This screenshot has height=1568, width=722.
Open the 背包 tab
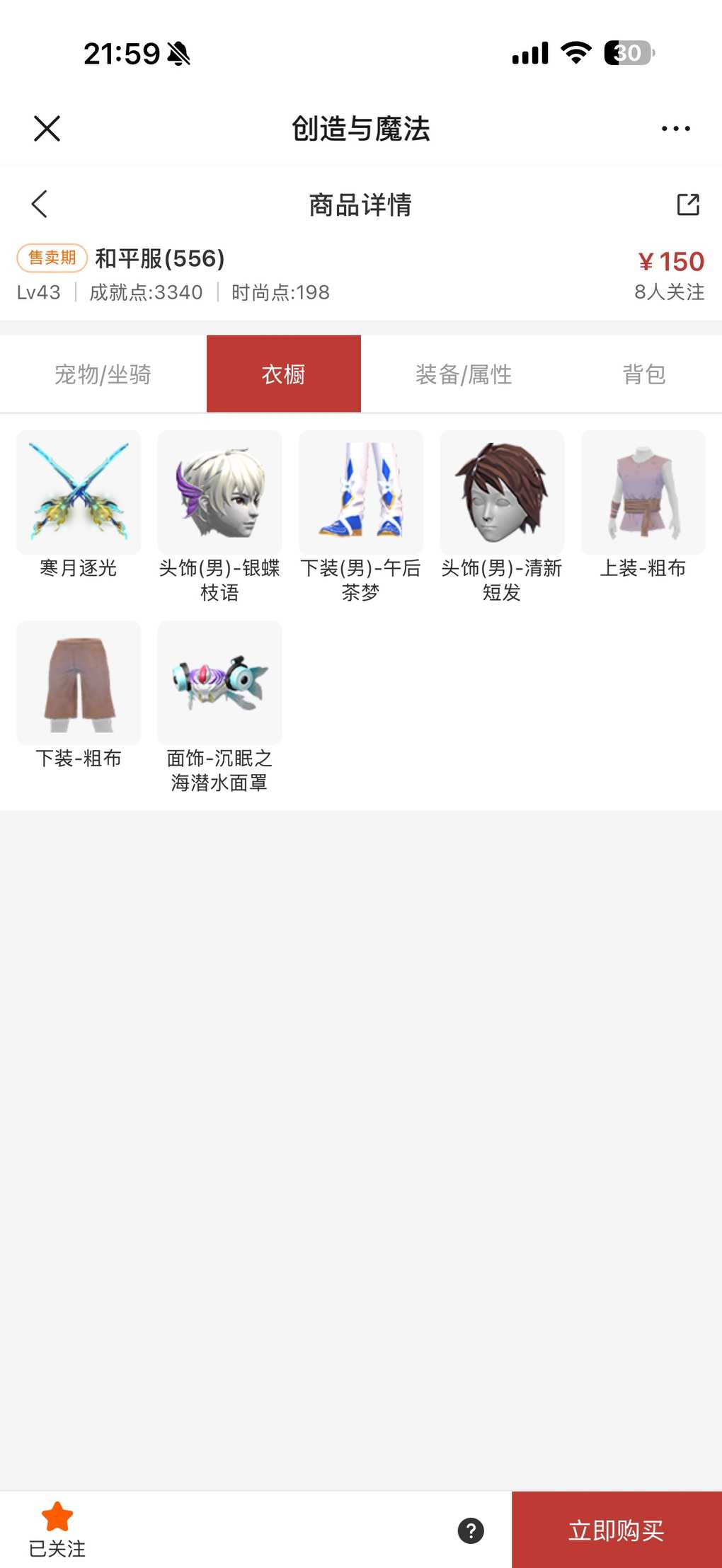click(x=644, y=374)
